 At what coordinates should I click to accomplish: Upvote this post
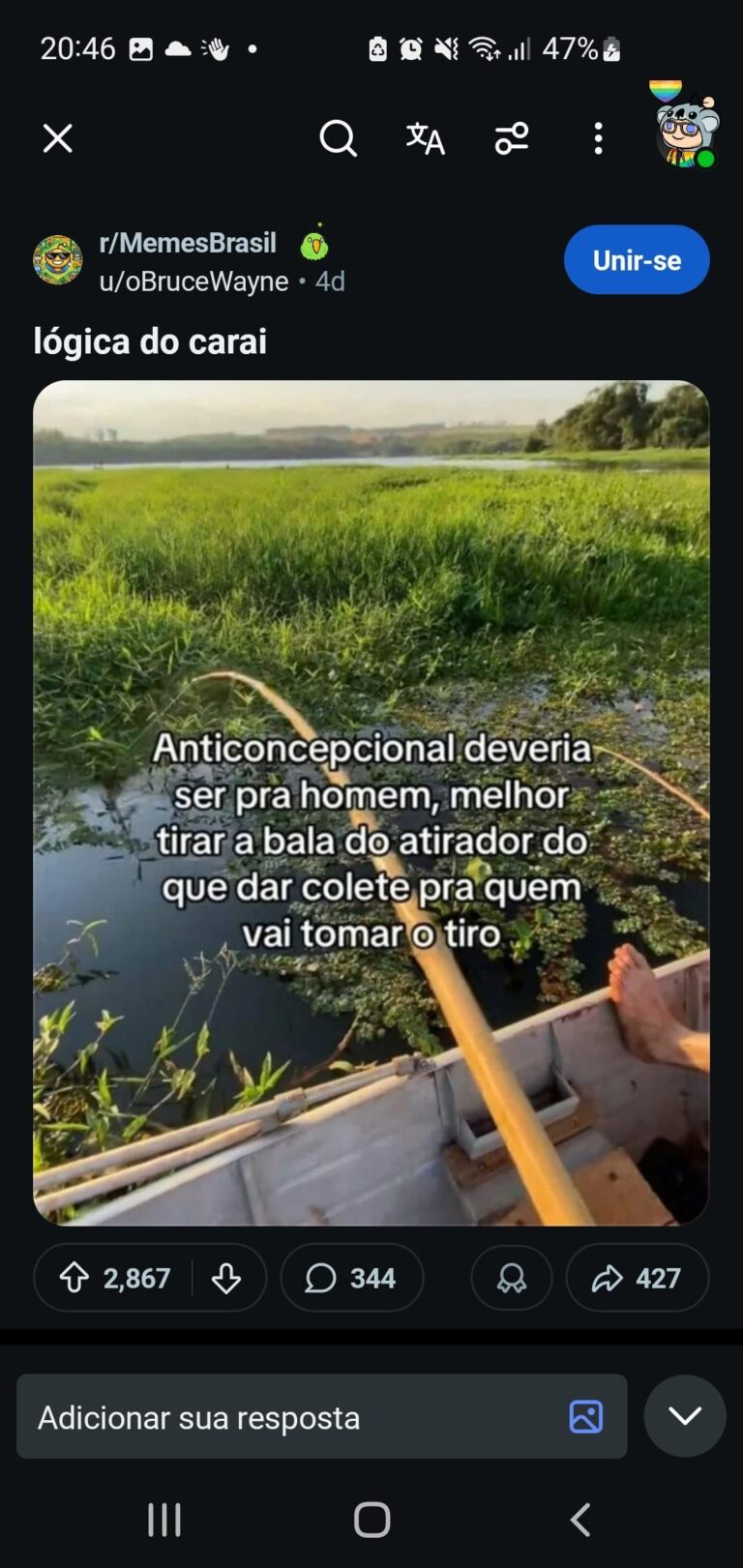[74, 1278]
